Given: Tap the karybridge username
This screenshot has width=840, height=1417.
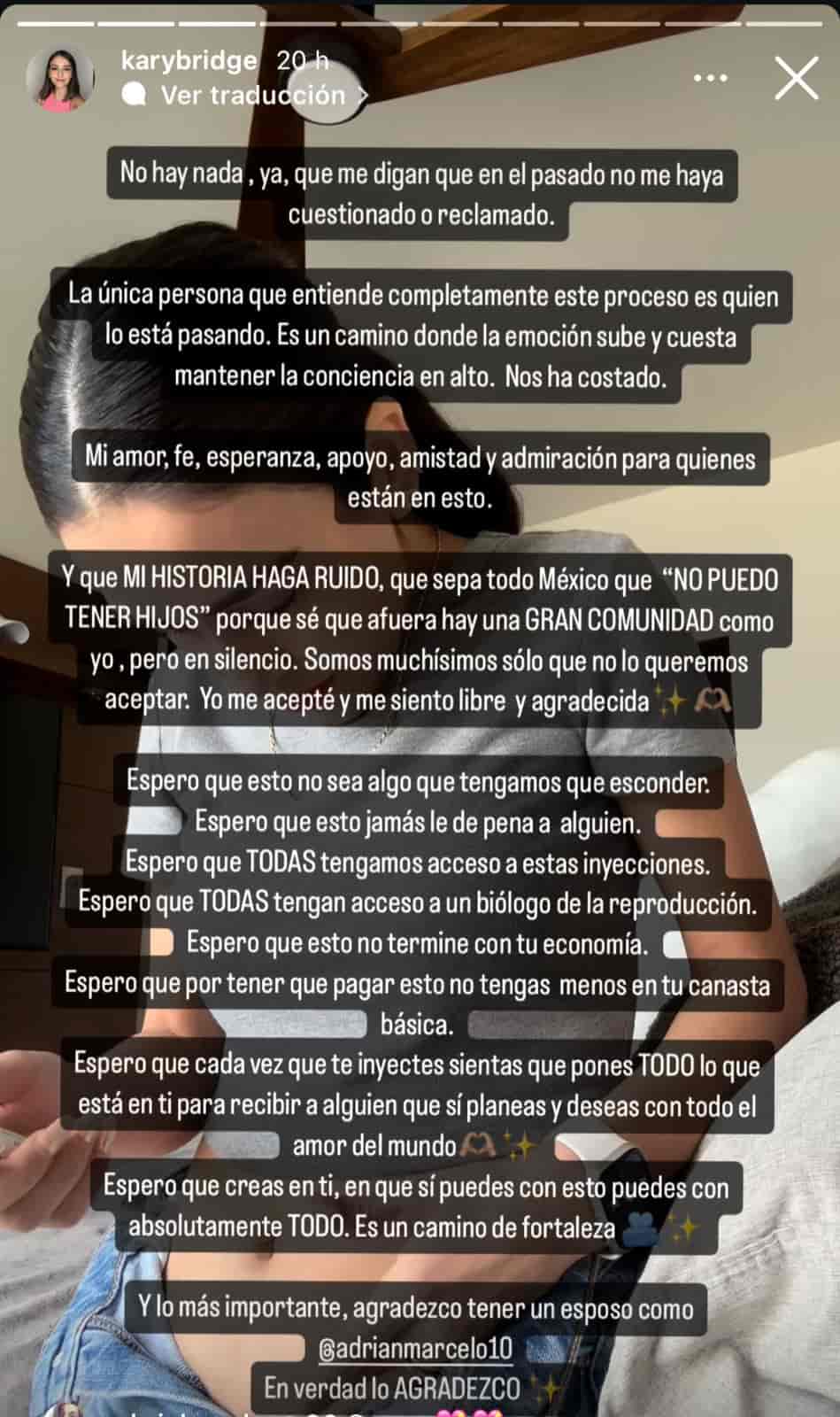Looking at the screenshot, I should [x=188, y=60].
